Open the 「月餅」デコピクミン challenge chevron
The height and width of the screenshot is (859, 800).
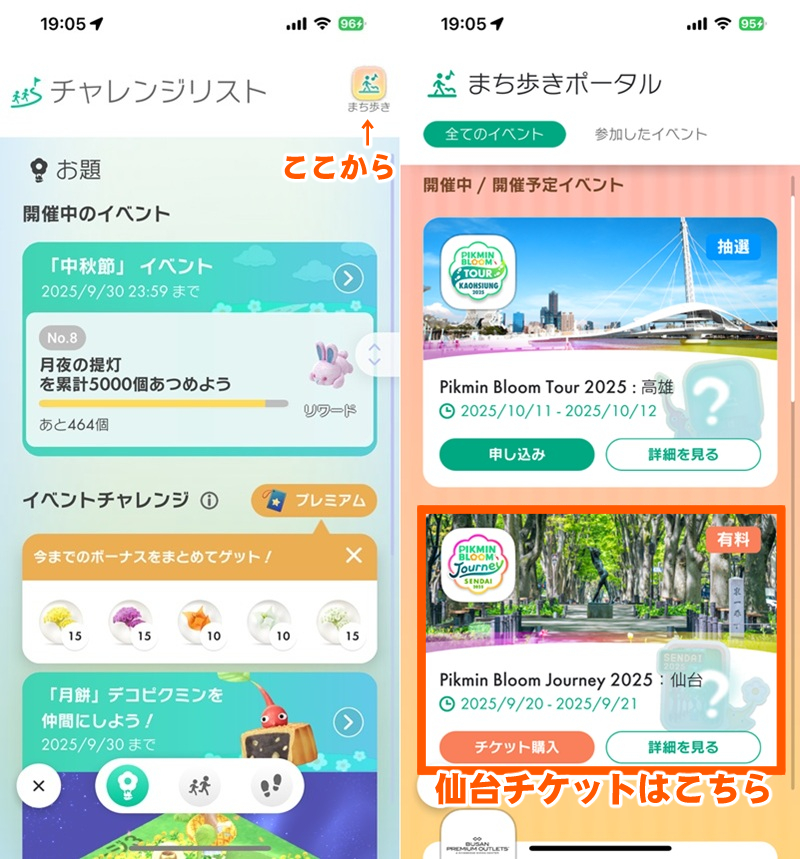(348, 722)
